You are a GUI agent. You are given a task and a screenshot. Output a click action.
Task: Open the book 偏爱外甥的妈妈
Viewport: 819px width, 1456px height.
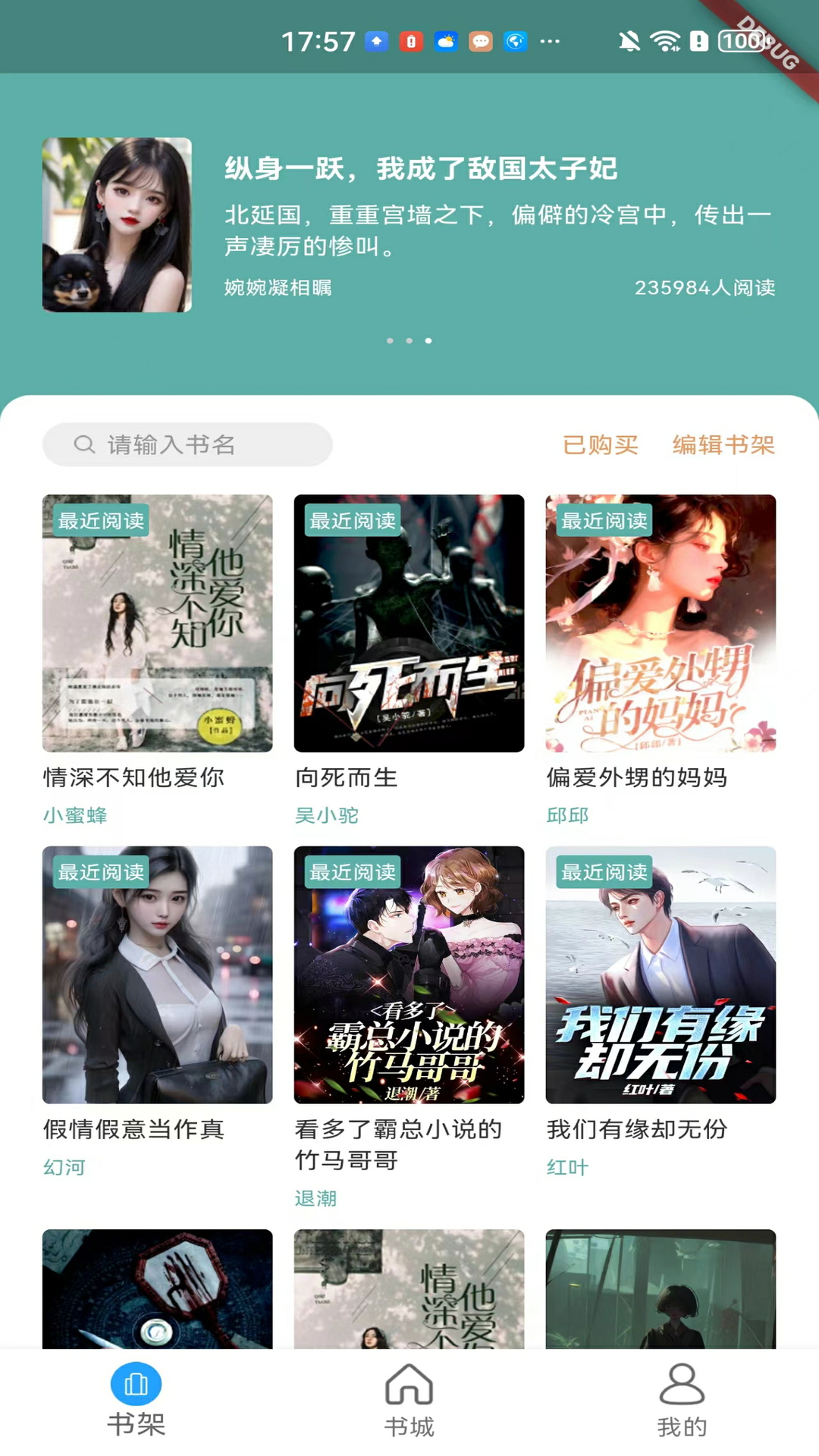pos(661,623)
